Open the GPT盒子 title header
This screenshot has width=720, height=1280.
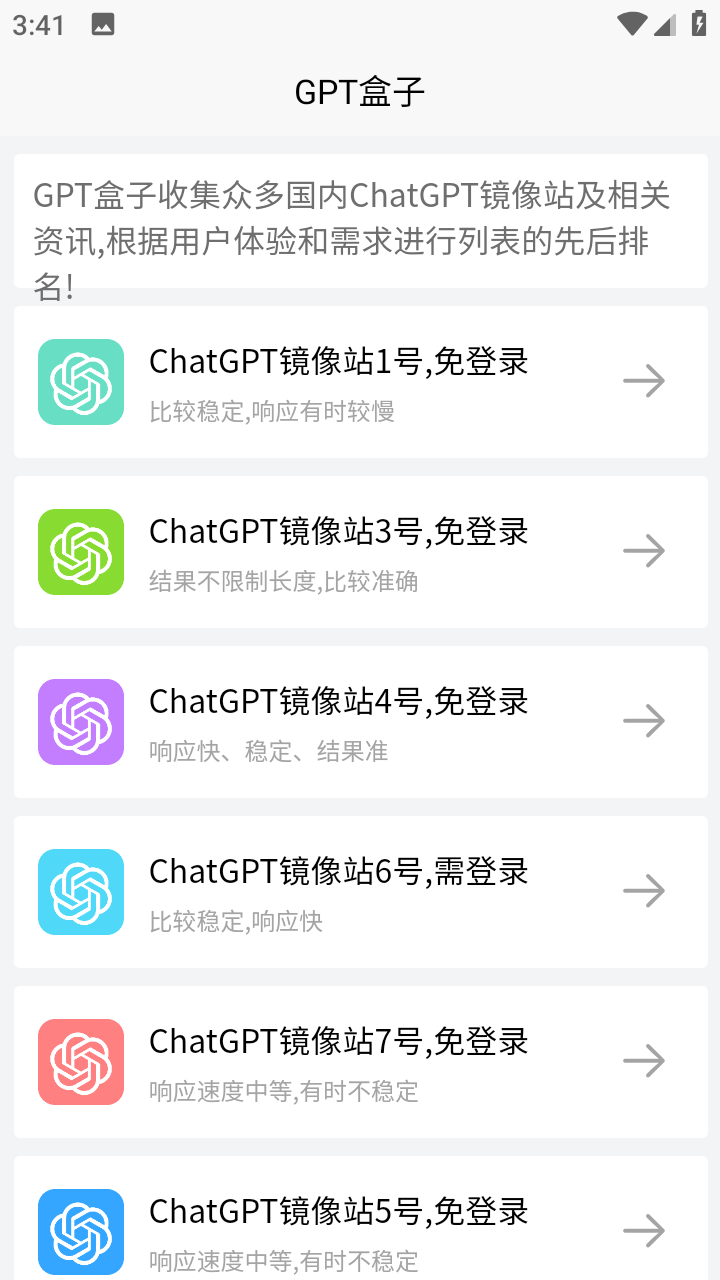360,91
